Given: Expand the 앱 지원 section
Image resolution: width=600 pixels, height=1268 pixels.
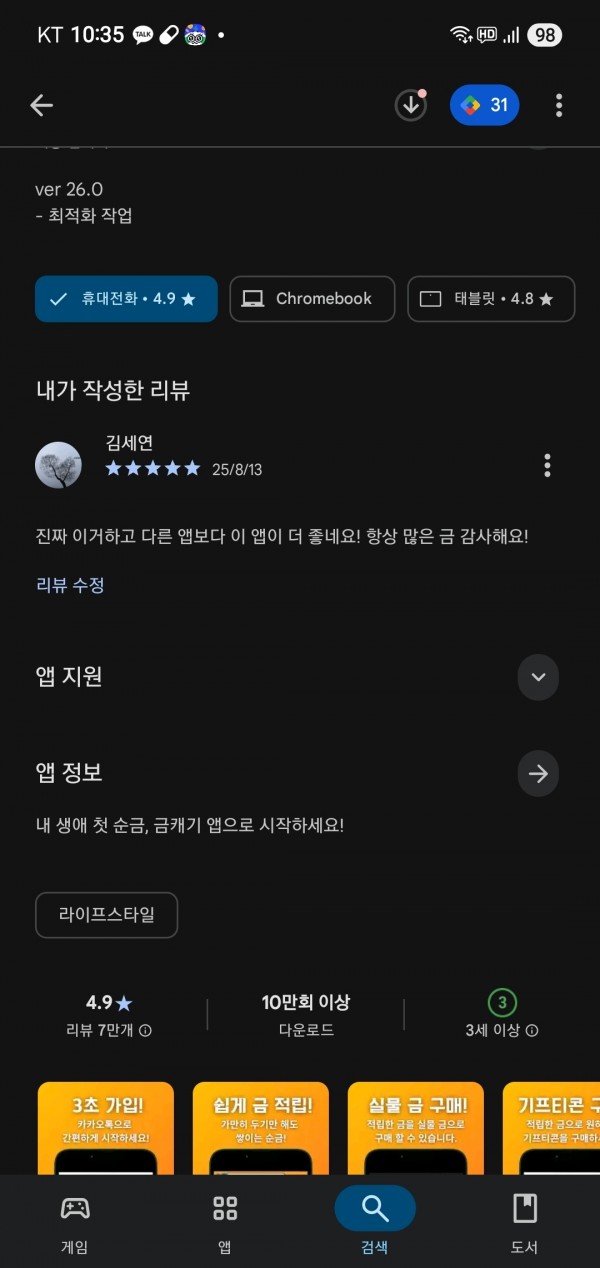Looking at the screenshot, I should pyautogui.click(x=538, y=677).
